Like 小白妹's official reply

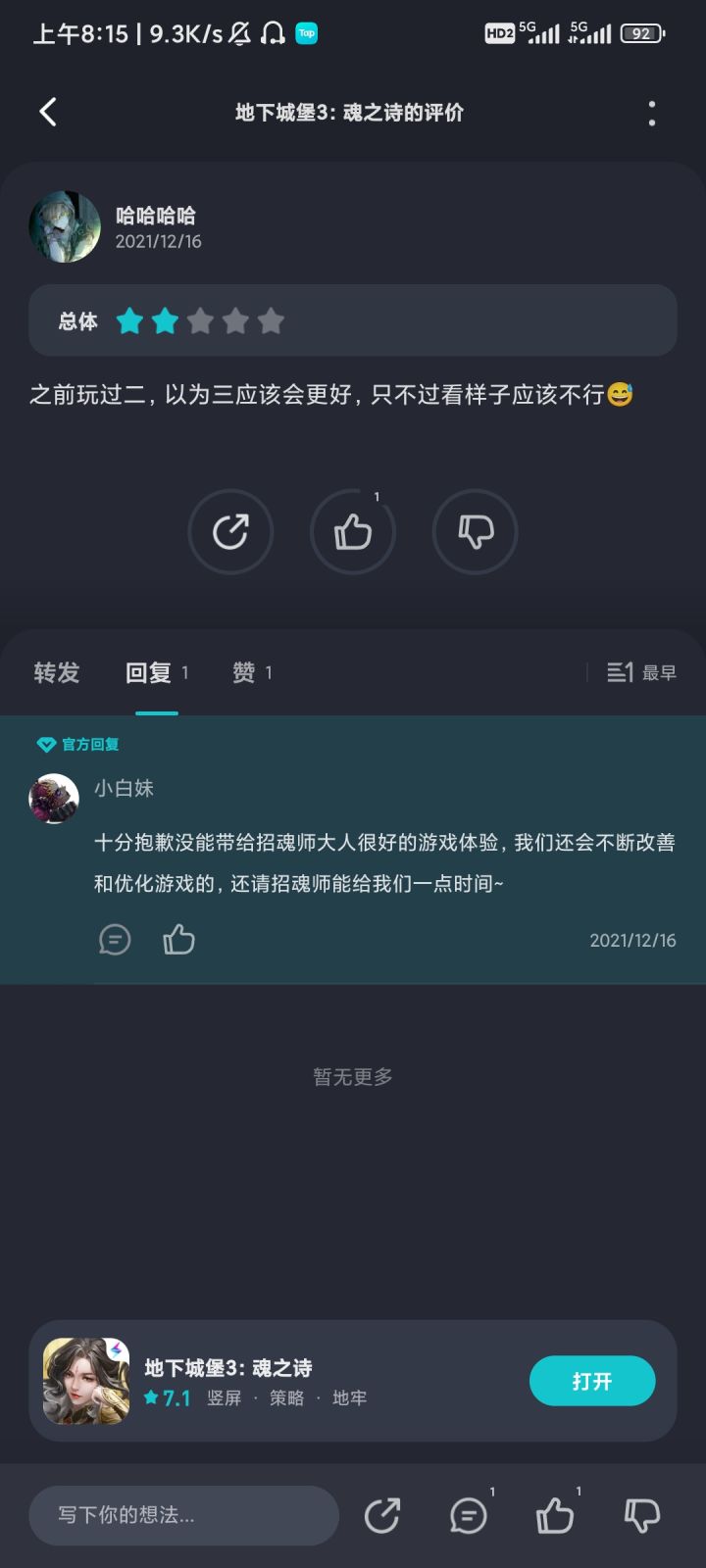(179, 940)
